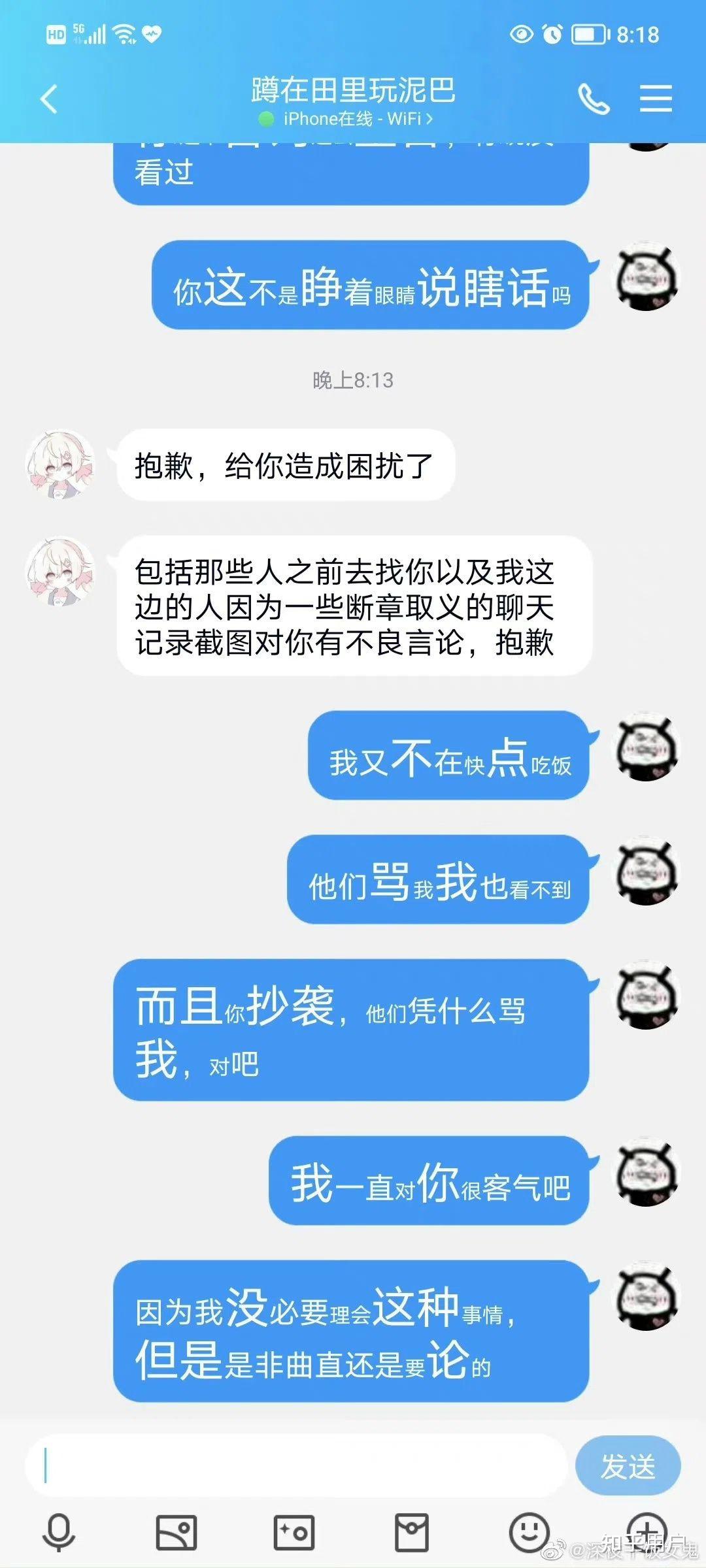Screen dimensions: 706x1568
Task: Tap the 发送 send button
Action: (x=628, y=1466)
